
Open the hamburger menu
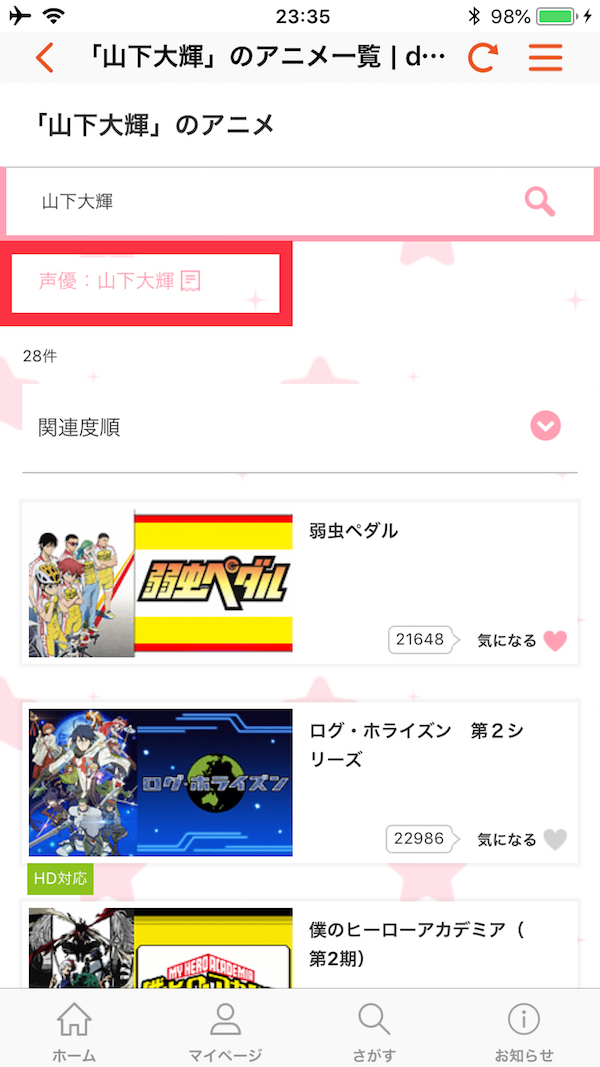coord(546,58)
